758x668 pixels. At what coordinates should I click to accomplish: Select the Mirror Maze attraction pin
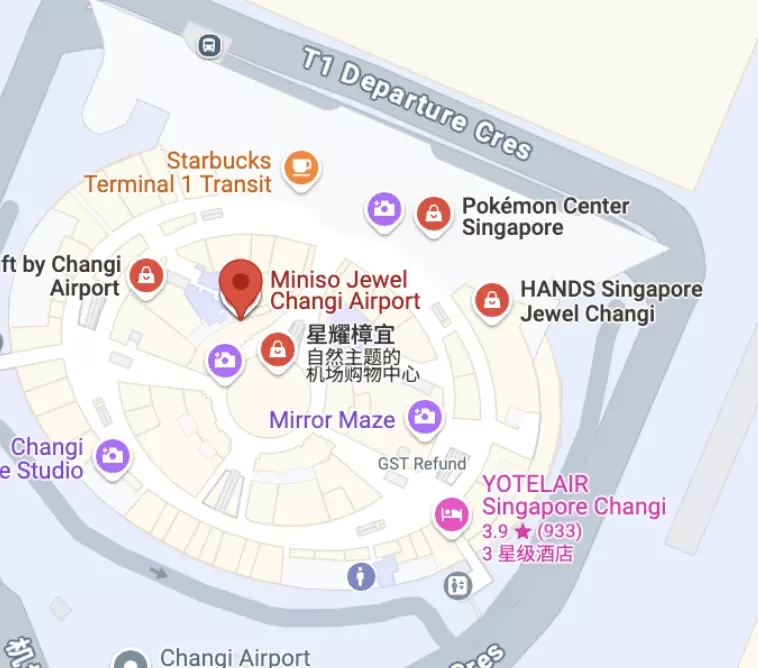pyautogui.click(x=425, y=418)
